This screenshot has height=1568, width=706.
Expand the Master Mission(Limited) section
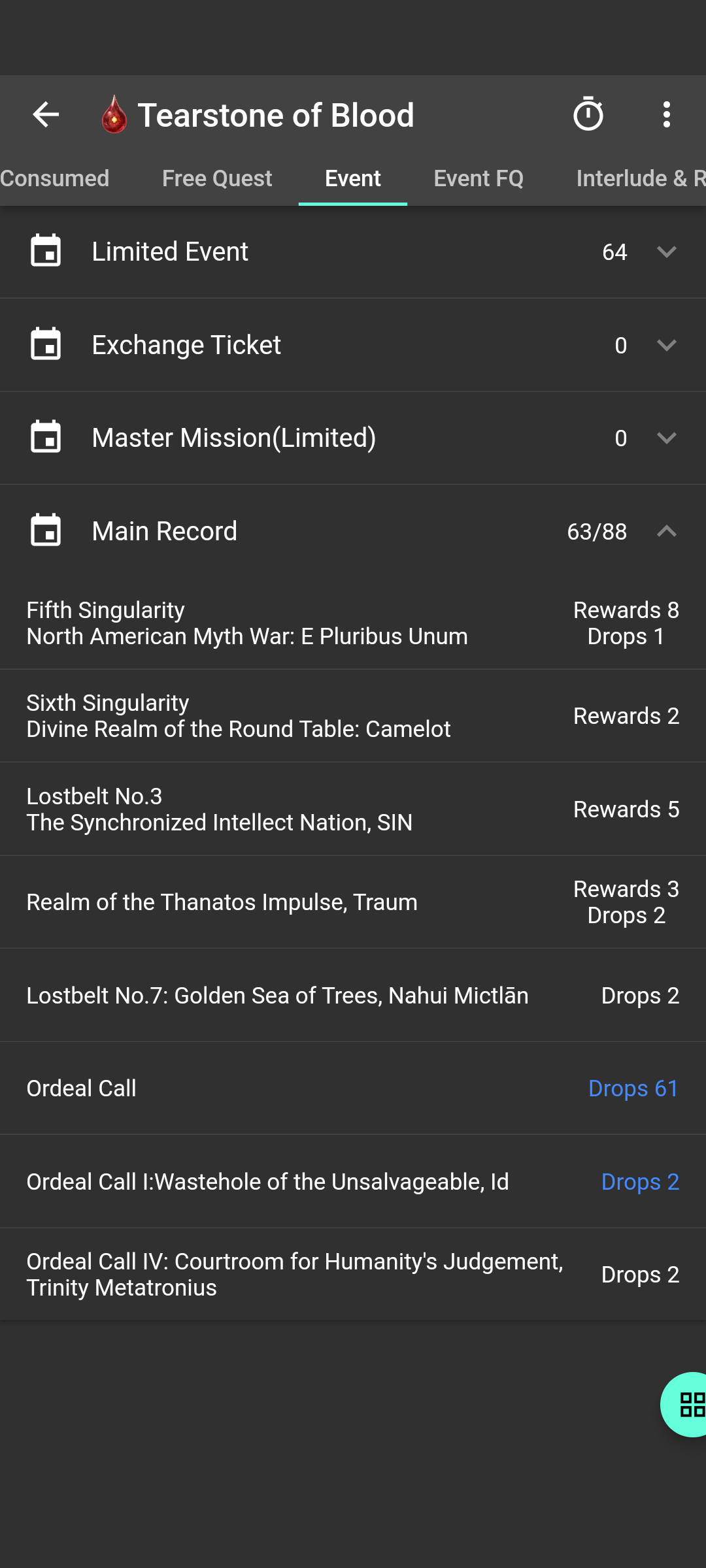(x=353, y=438)
